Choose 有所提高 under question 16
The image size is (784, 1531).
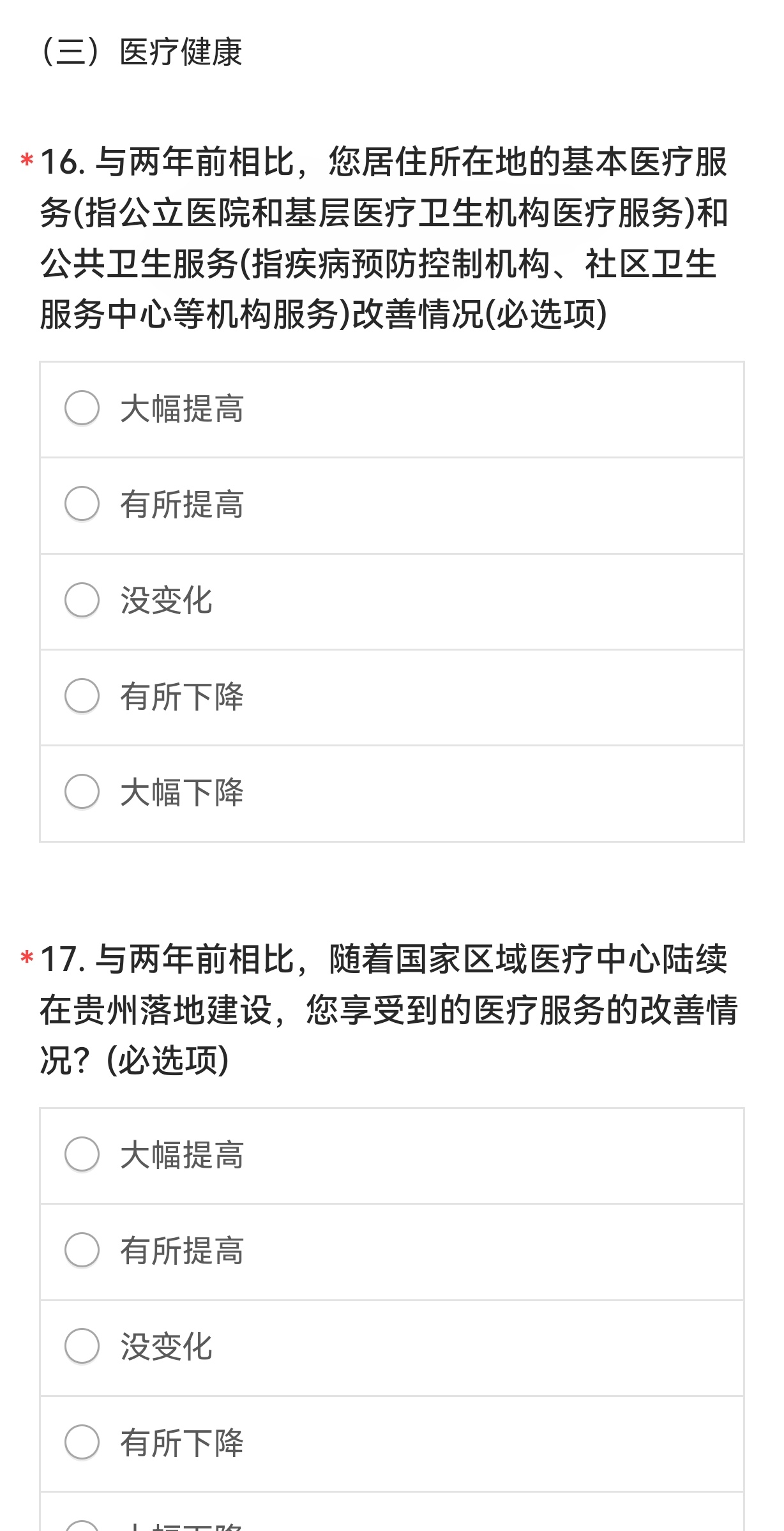(82, 504)
